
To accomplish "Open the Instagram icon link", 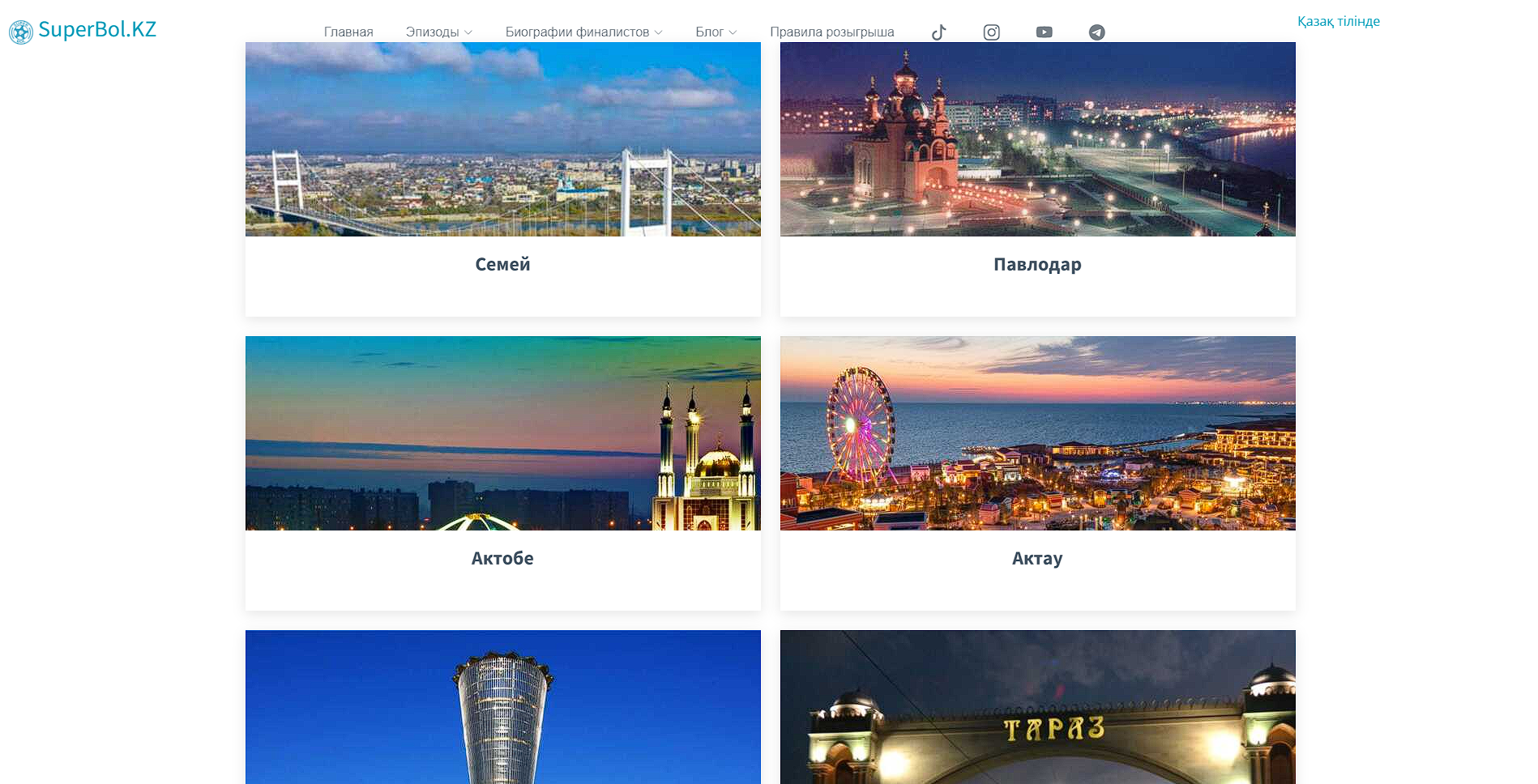I will click(x=991, y=32).
